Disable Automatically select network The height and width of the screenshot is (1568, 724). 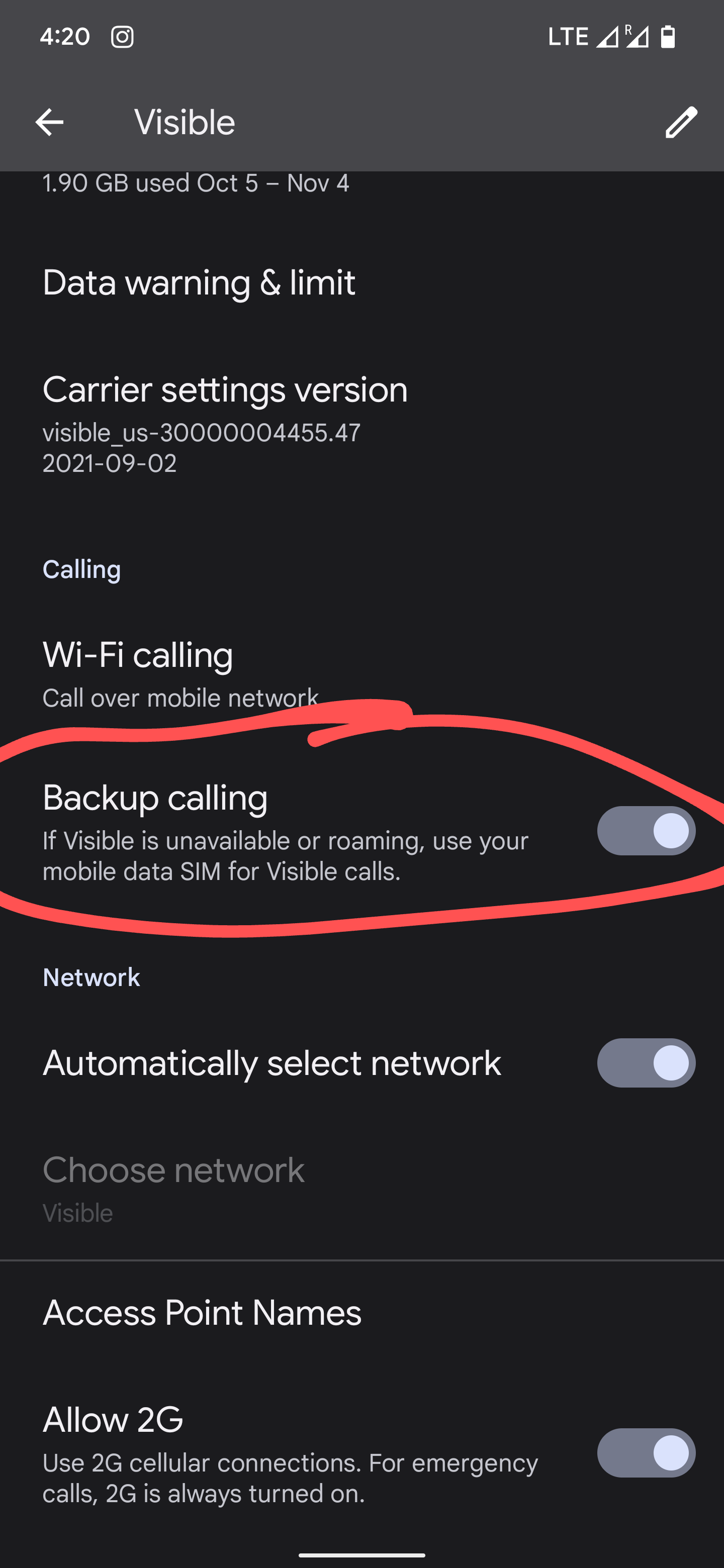[x=646, y=1063]
